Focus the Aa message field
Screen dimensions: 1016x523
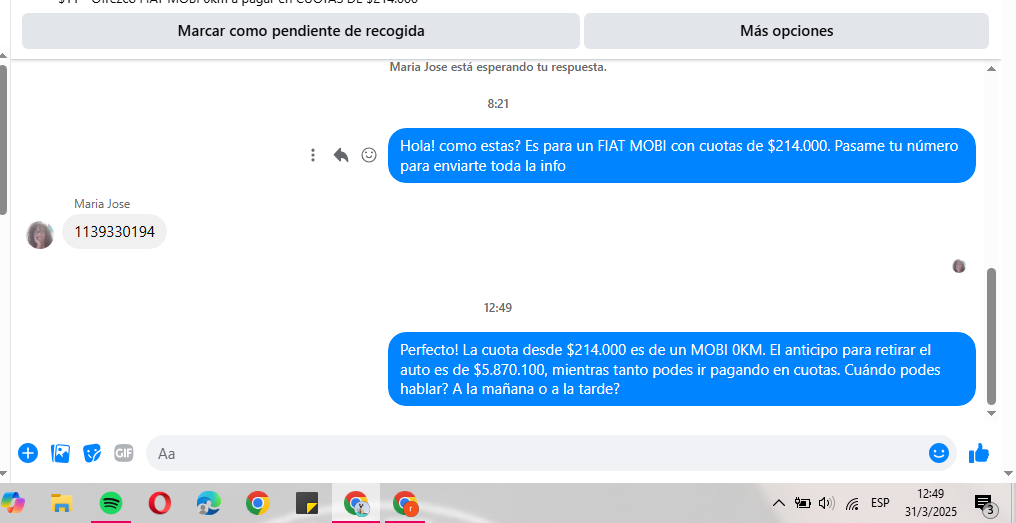click(x=530, y=453)
